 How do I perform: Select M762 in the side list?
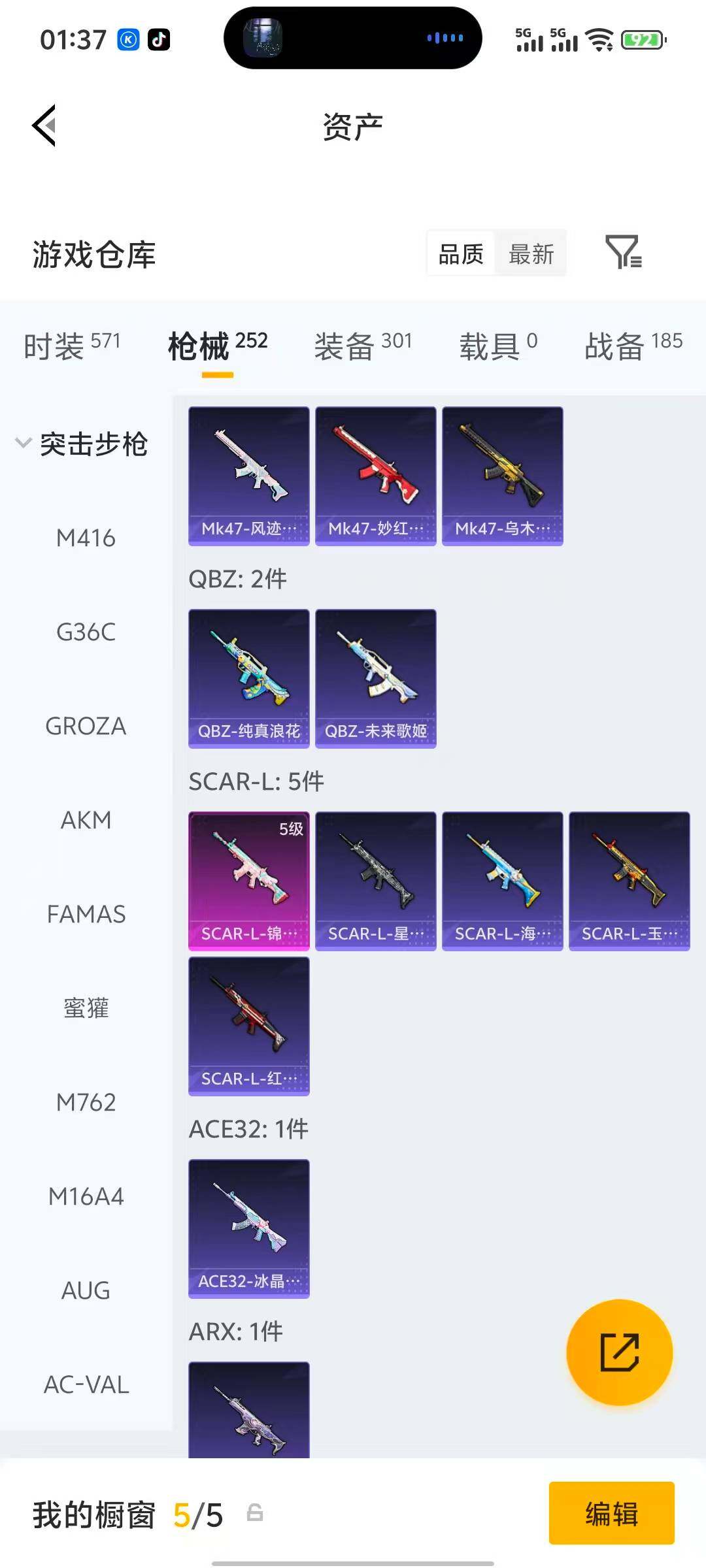(x=86, y=1102)
